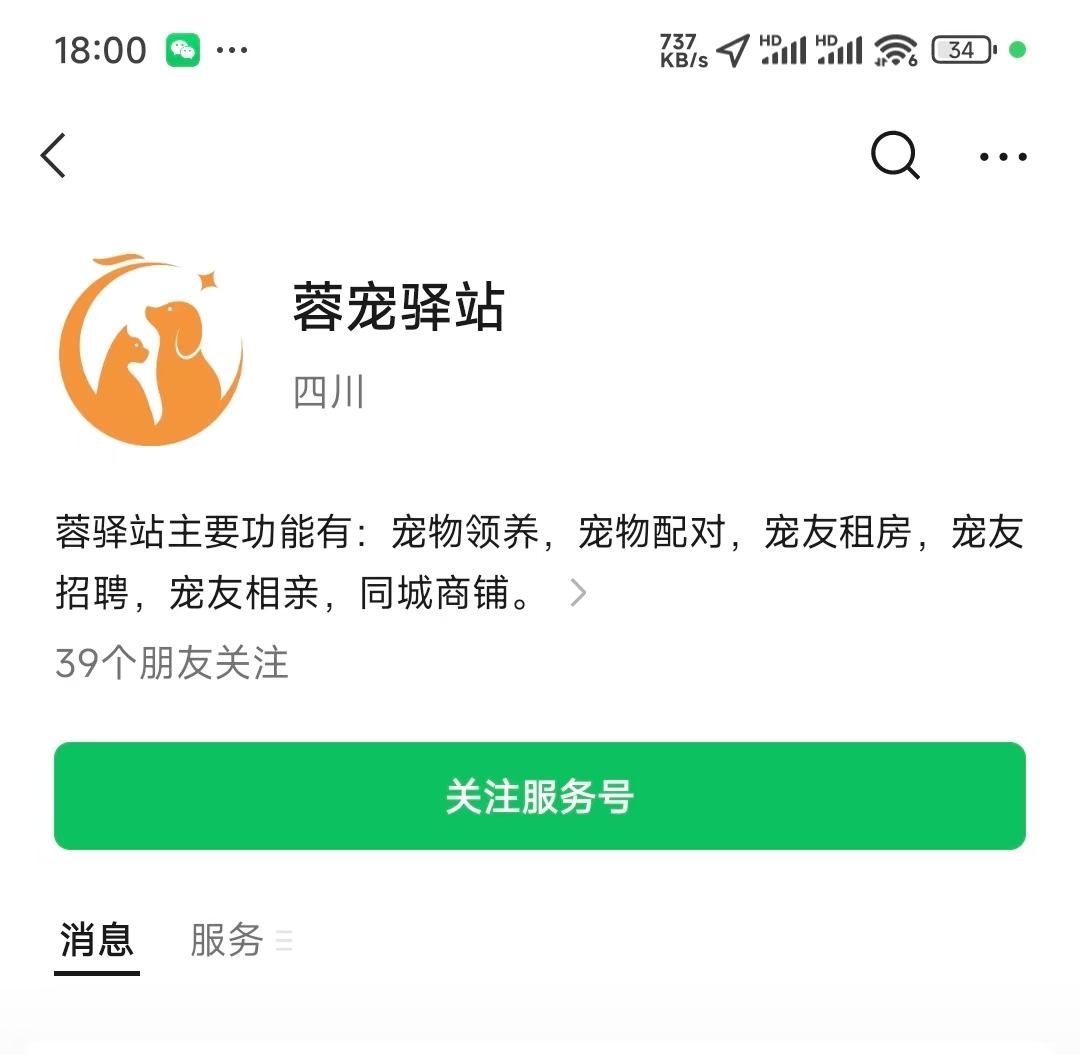This screenshot has width=1080, height=1055.
Task: Select the 消息 tab
Action: tap(97, 940)
